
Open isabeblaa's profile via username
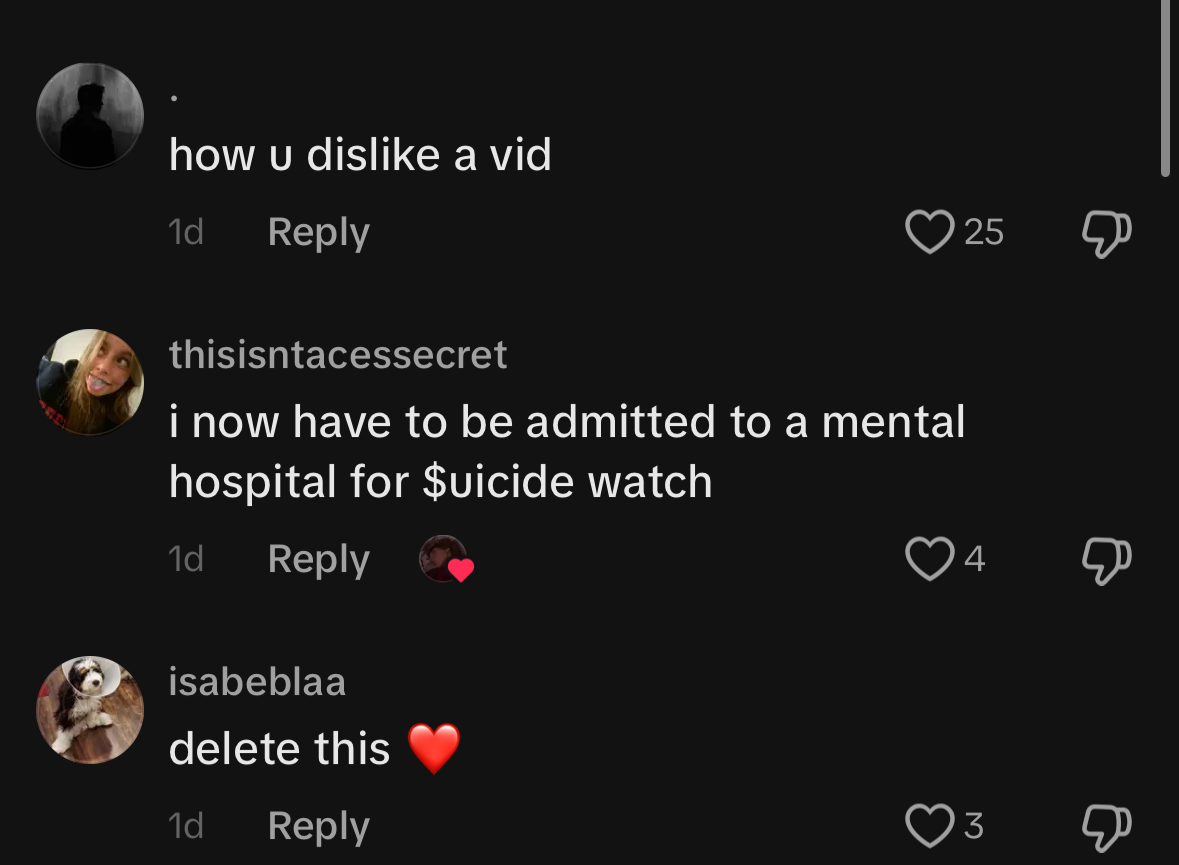pyautogui.click(x=257, y=682)
